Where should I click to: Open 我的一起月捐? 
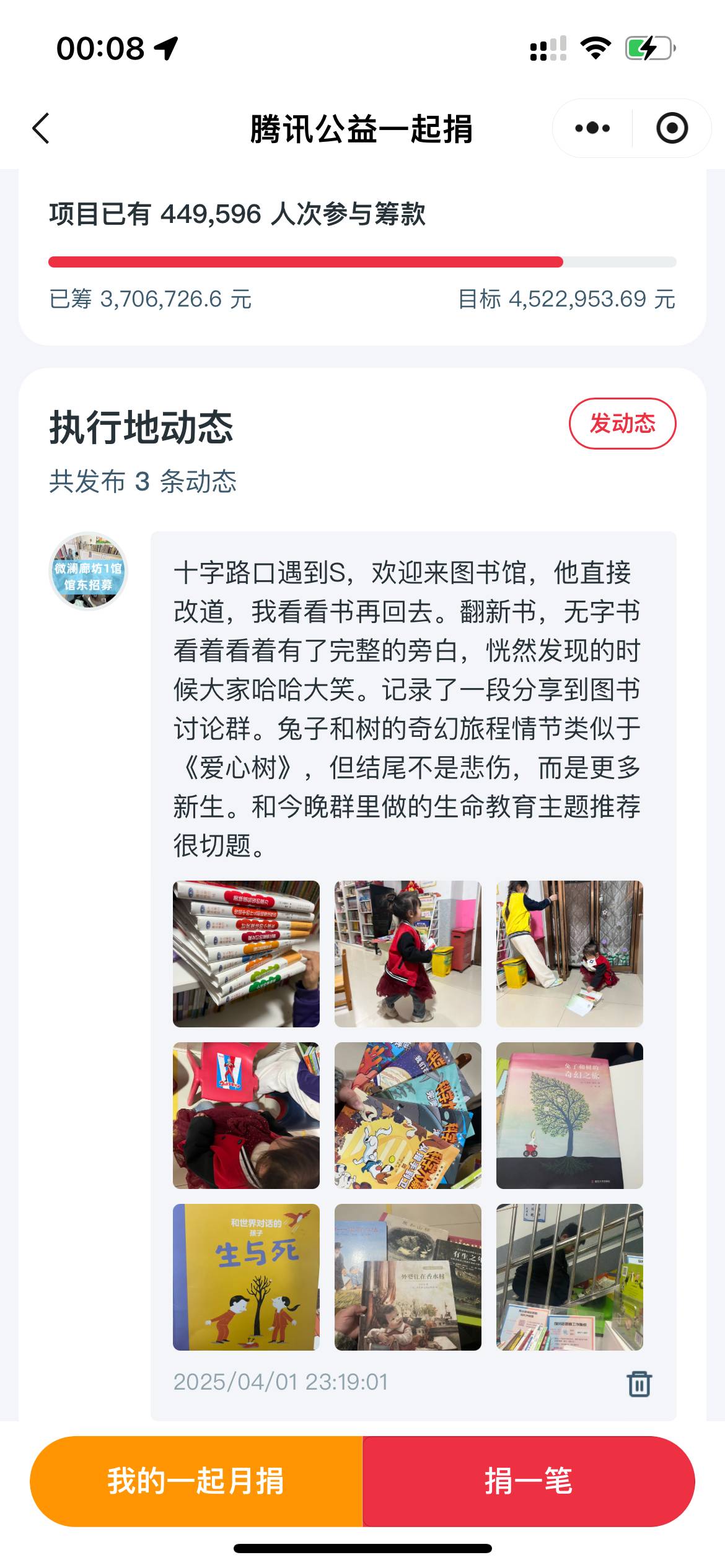tap(196, 1481)
